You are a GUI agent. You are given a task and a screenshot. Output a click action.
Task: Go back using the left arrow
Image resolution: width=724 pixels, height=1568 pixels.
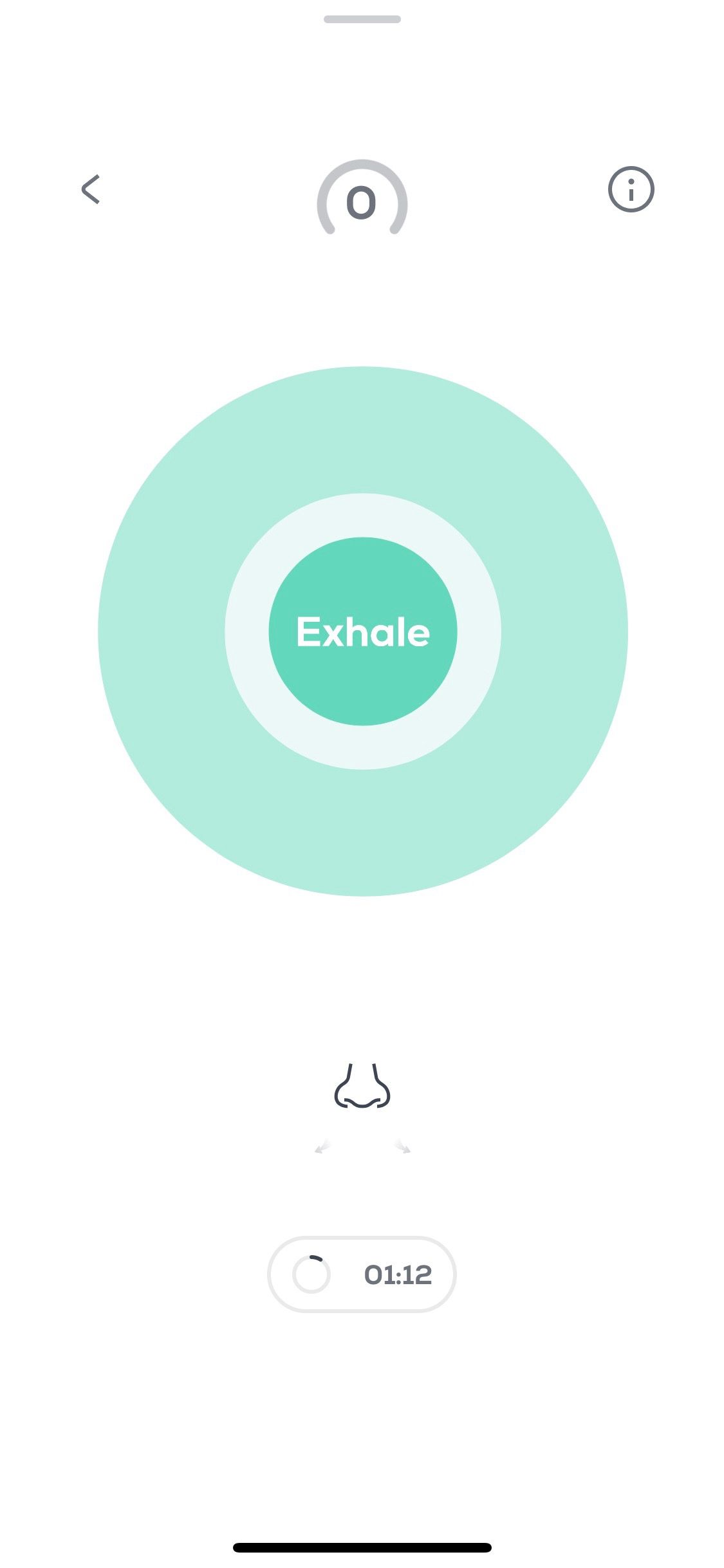(x=91, y=189)
